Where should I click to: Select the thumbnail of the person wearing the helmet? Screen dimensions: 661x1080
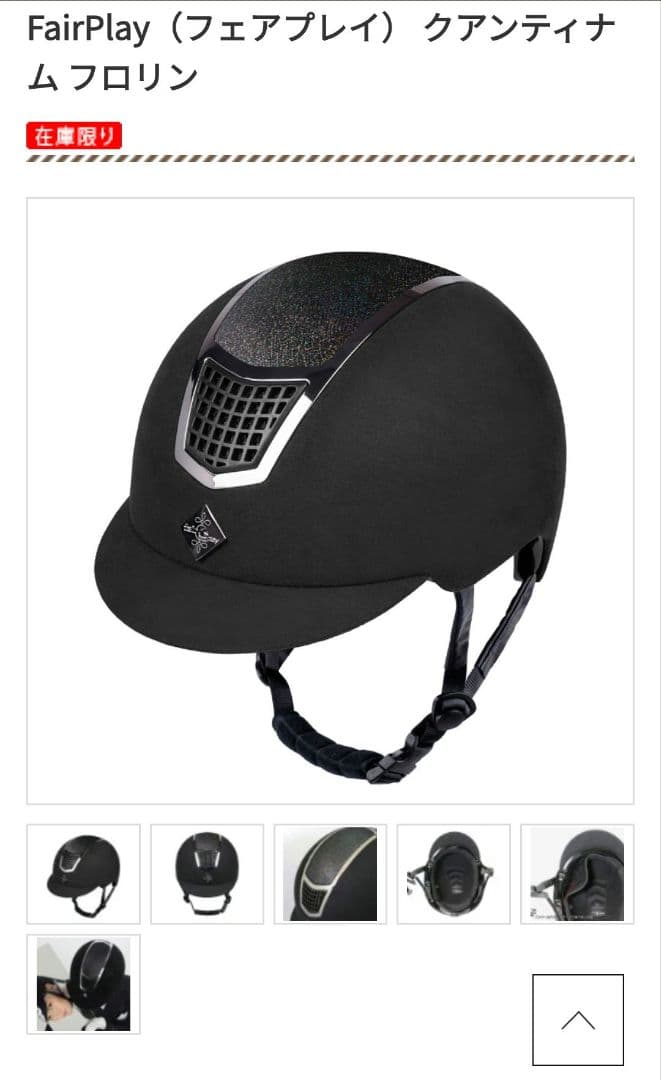[x=83, y=984]
